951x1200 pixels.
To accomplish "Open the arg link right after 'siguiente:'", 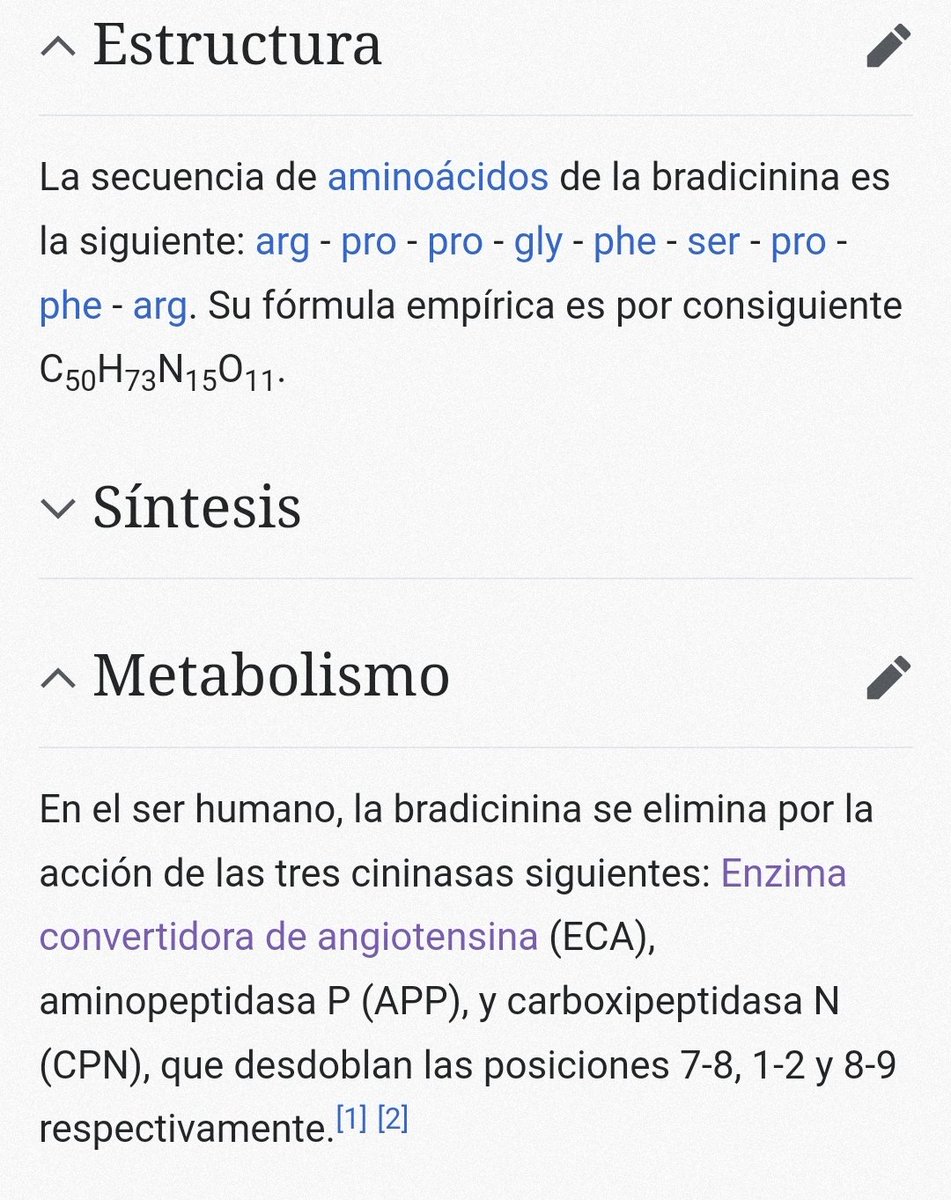I will tap(283, 243).
